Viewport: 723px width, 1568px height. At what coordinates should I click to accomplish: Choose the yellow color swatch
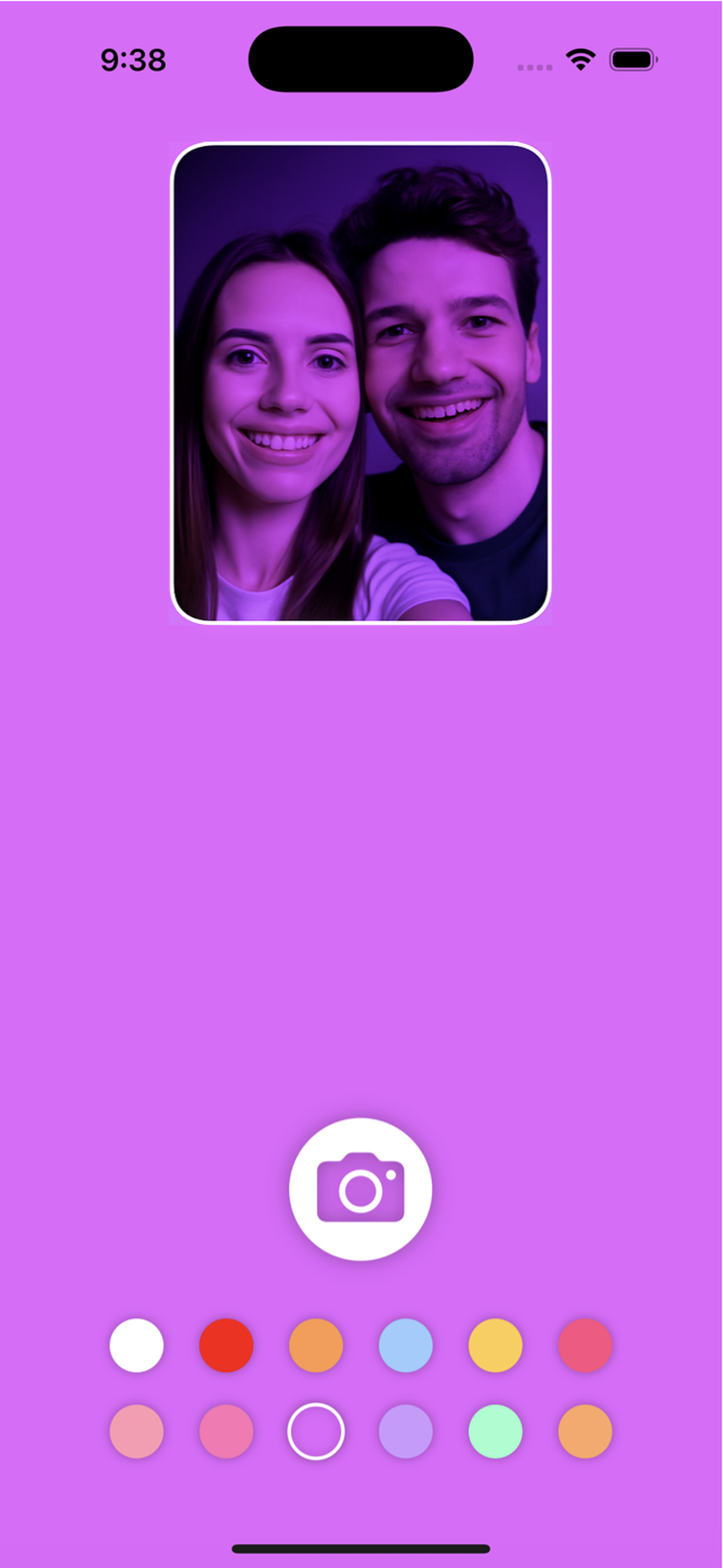(x=495, y=1345)
